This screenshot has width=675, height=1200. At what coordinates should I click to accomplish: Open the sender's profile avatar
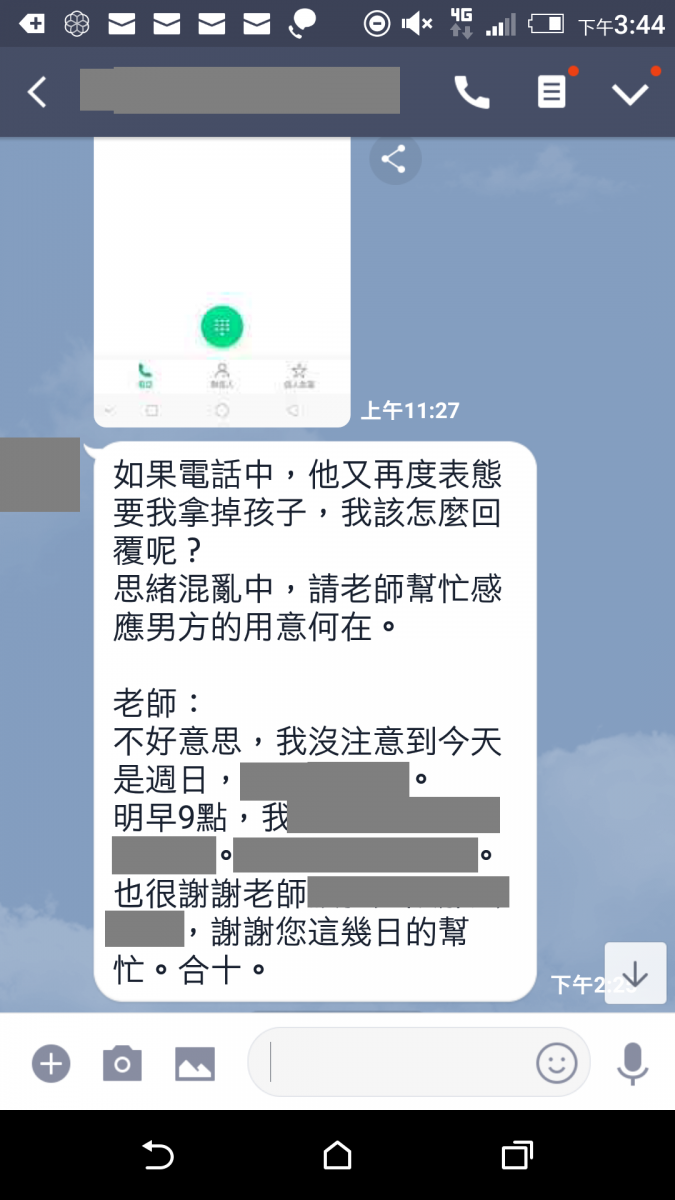[40, 474]
